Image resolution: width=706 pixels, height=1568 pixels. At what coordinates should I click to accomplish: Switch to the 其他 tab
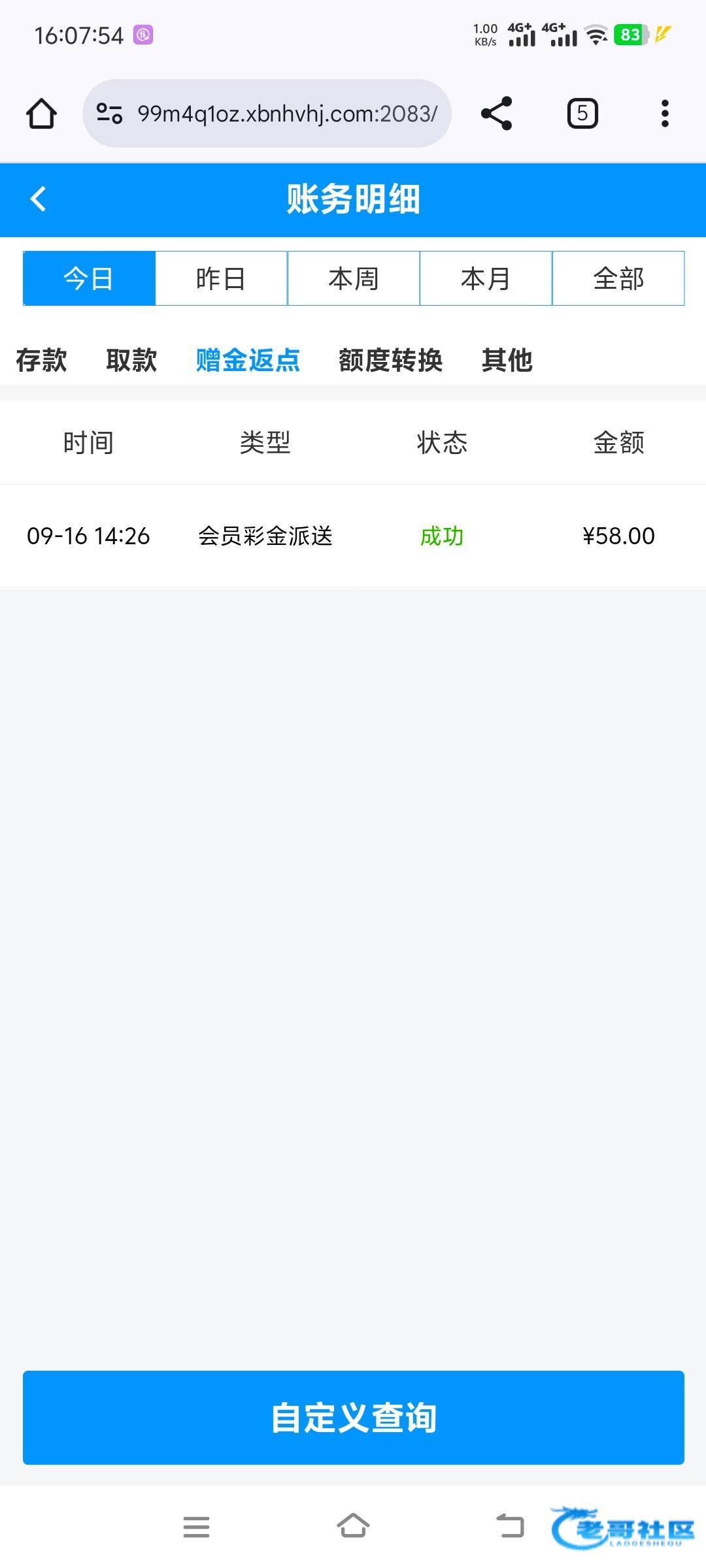tap(507, 360)
